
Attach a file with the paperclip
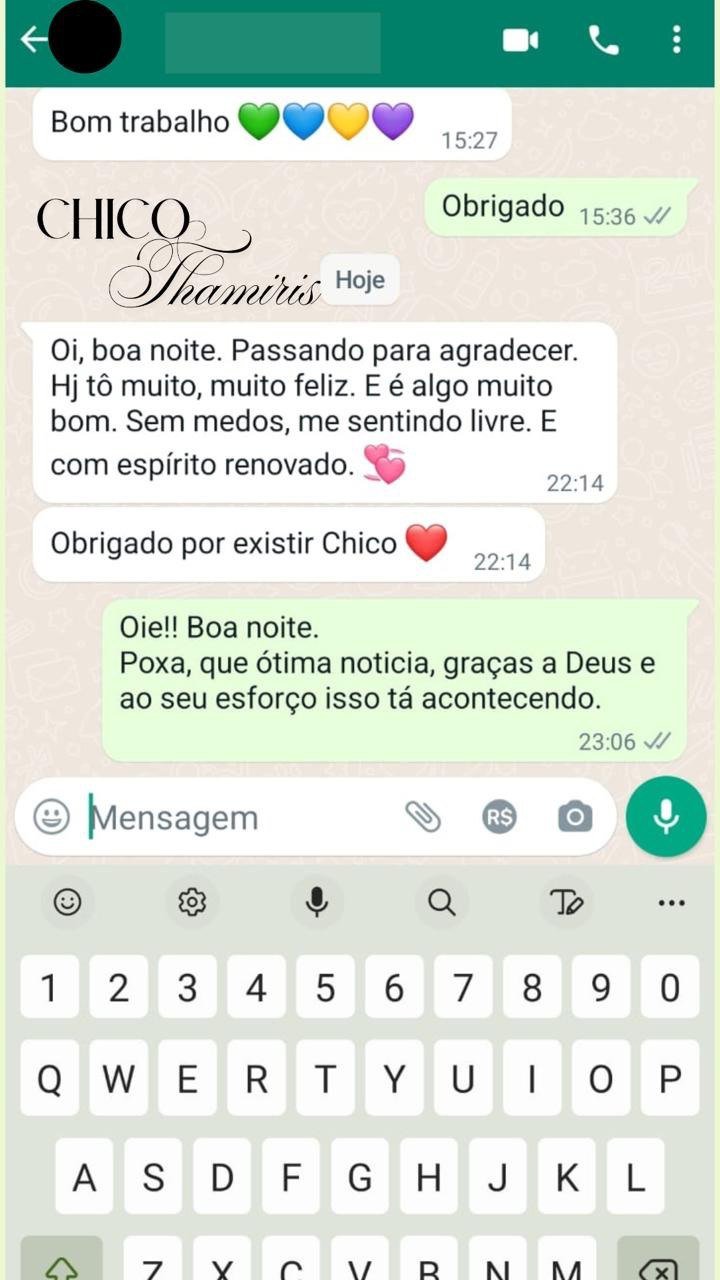click(x=423, y=817)
